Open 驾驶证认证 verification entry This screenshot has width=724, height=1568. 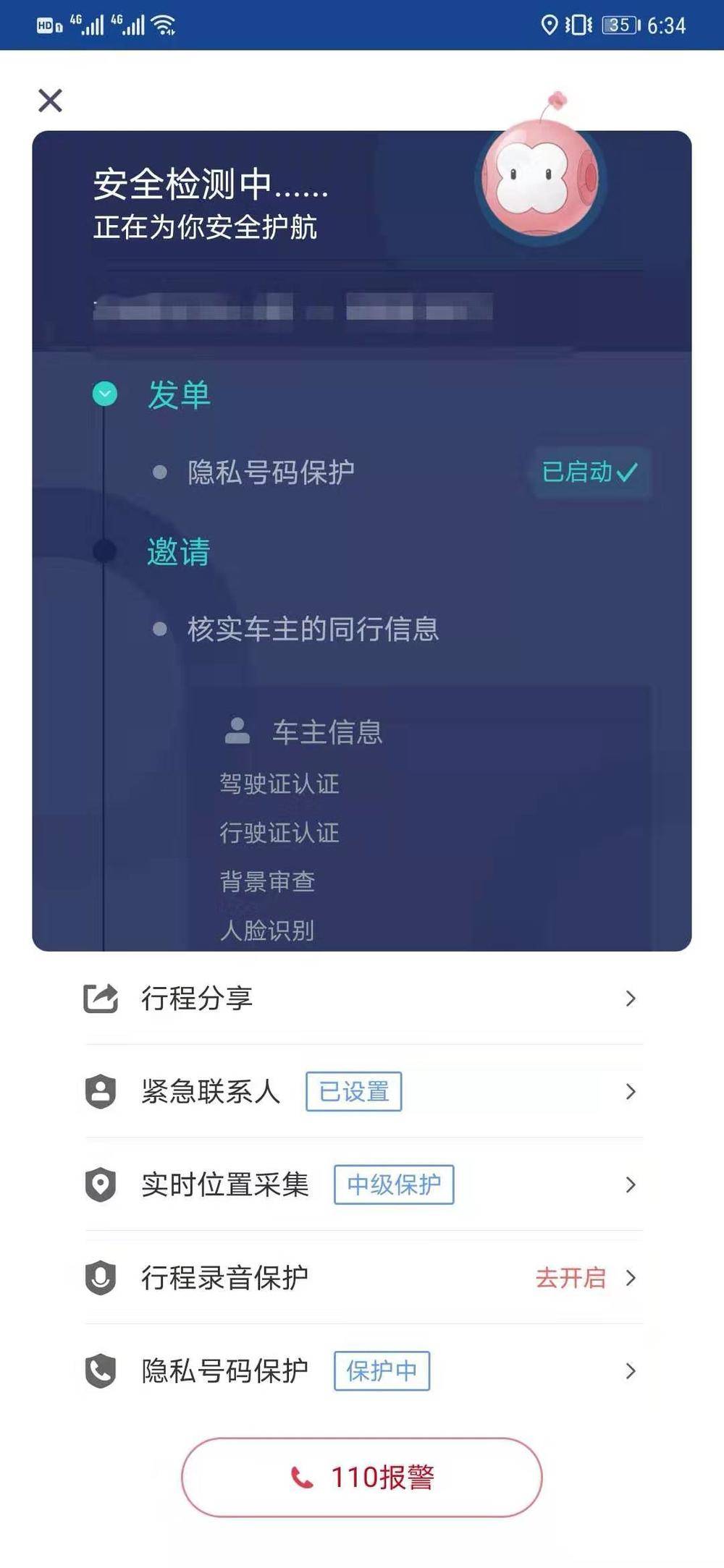tap(281, 783)
